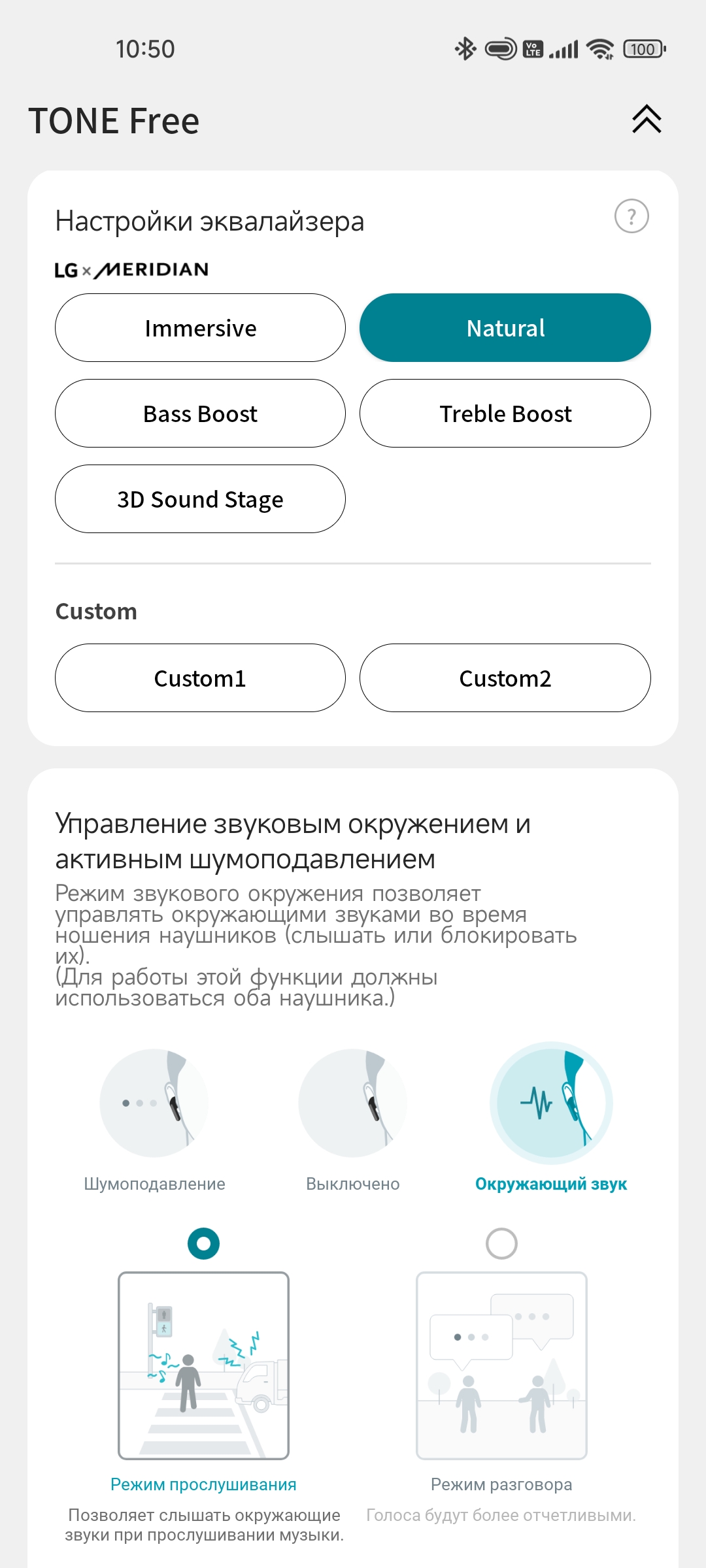Enable 3D Sound Stage mode
706x1568 pixels.
[x=200, y=499]
